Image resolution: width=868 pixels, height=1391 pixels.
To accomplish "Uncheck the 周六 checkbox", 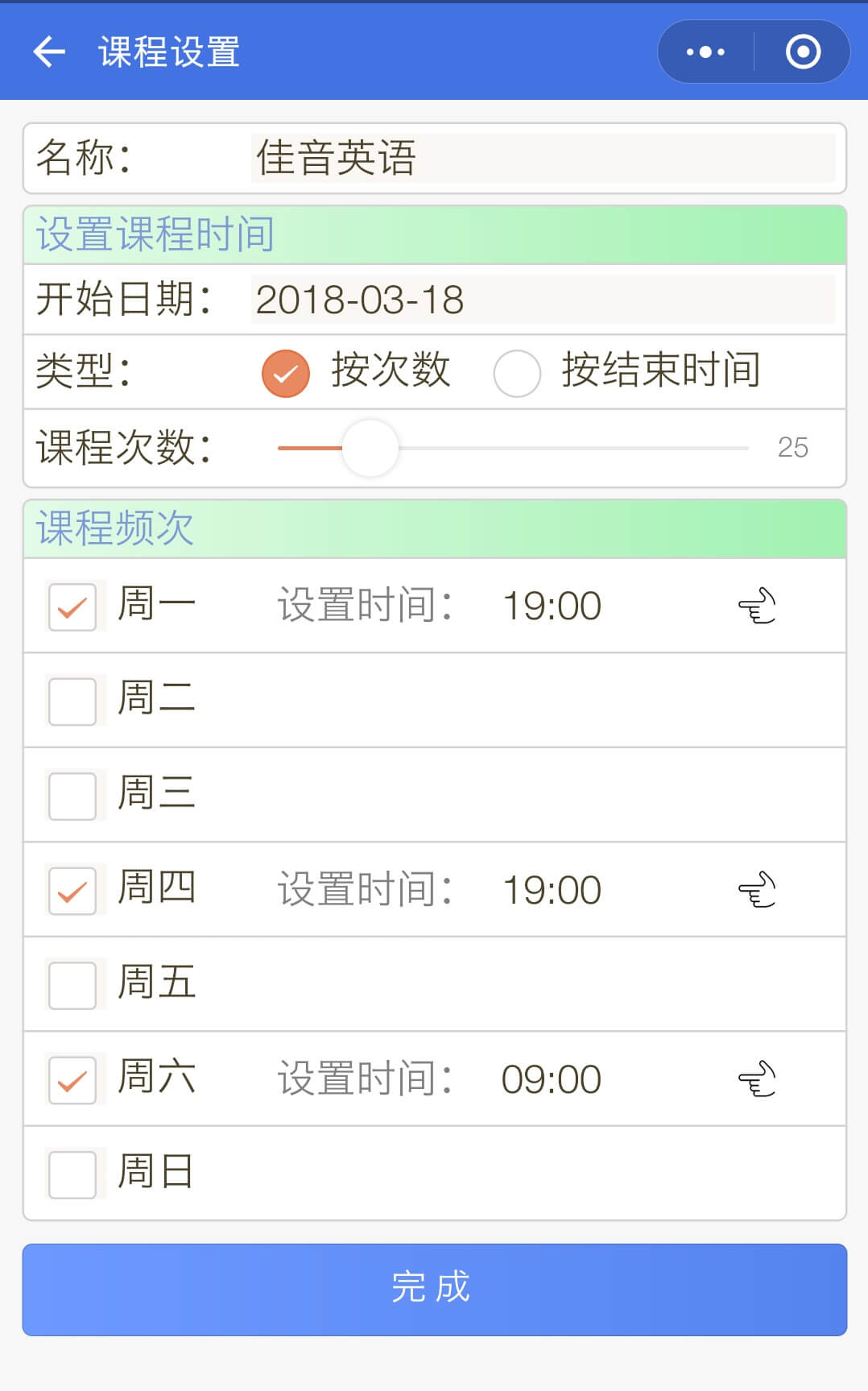I will coord(72,1079).
